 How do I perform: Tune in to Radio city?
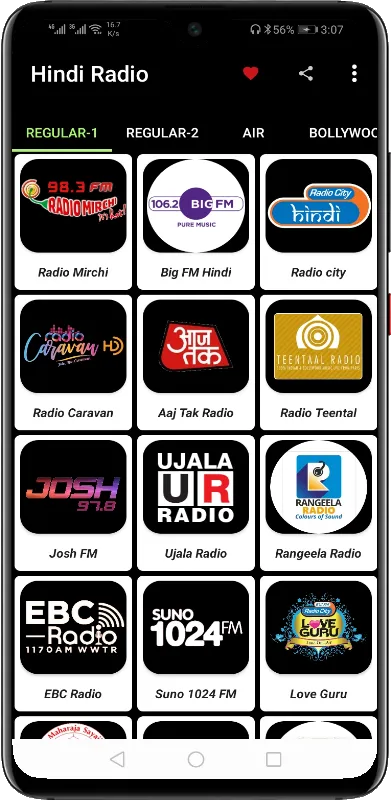[x=319, y=222]
